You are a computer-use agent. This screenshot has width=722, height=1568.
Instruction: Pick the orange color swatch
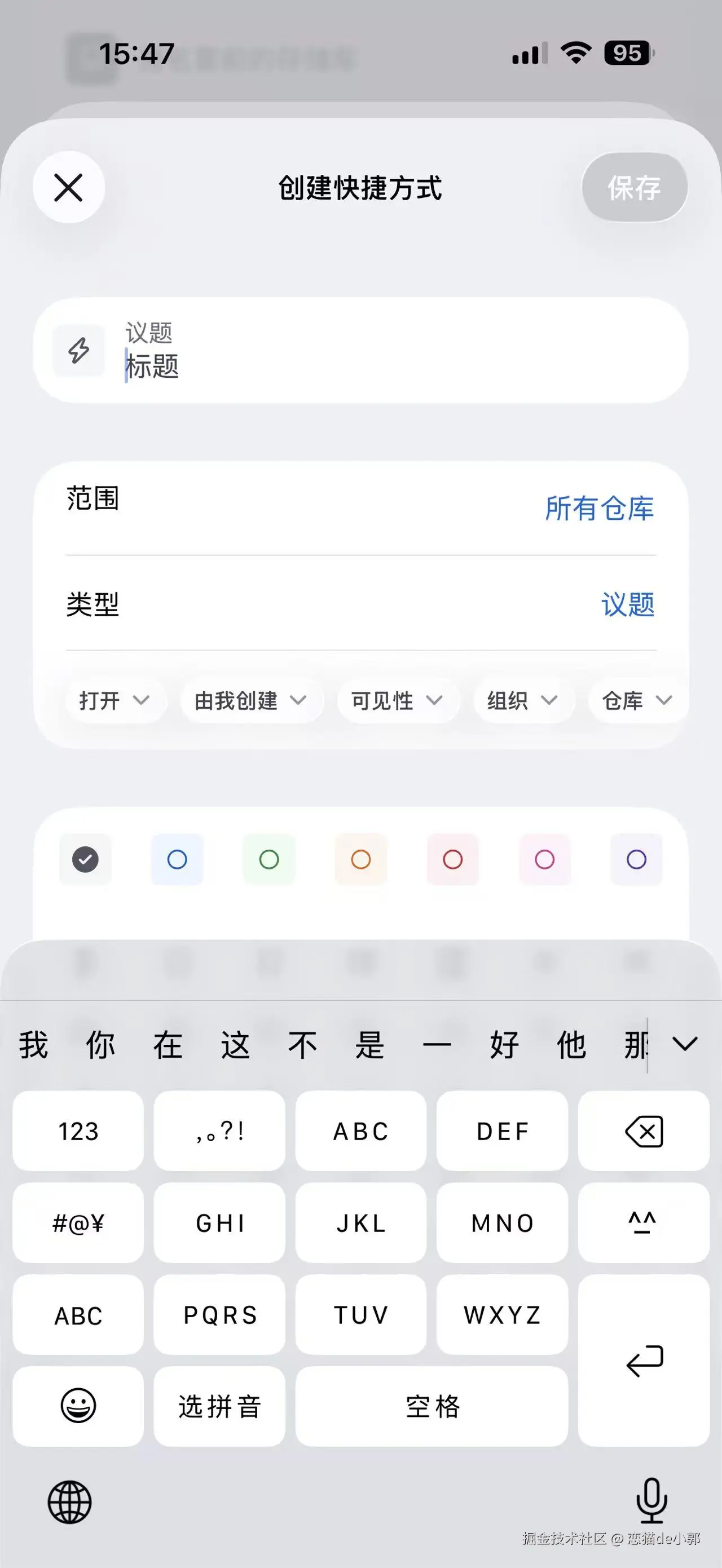click(x=361, y=859)
